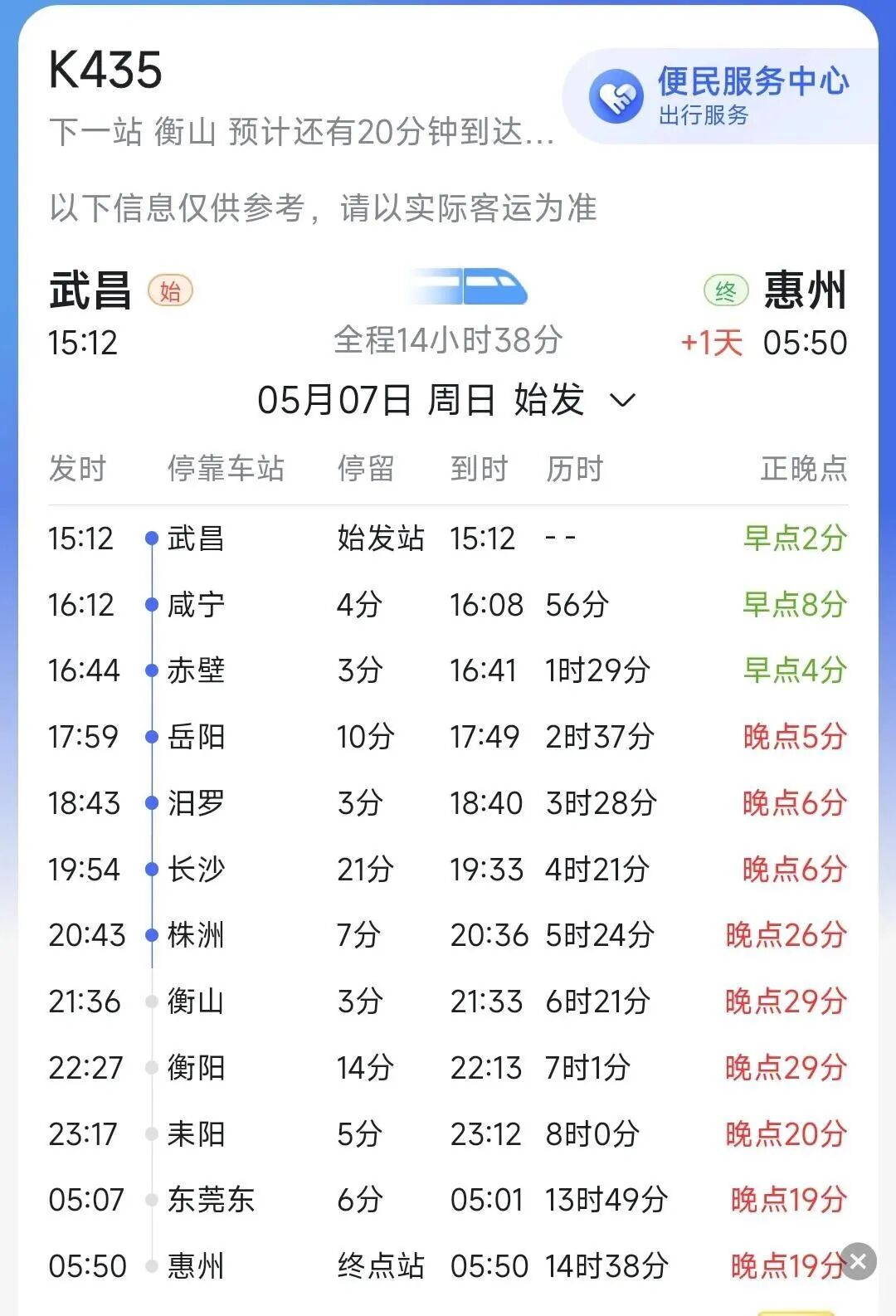The width and height of the screenshot is (896, 1316).
Task: Open the 便民服务中心 travel services button
Action: (x=720, y=96)
